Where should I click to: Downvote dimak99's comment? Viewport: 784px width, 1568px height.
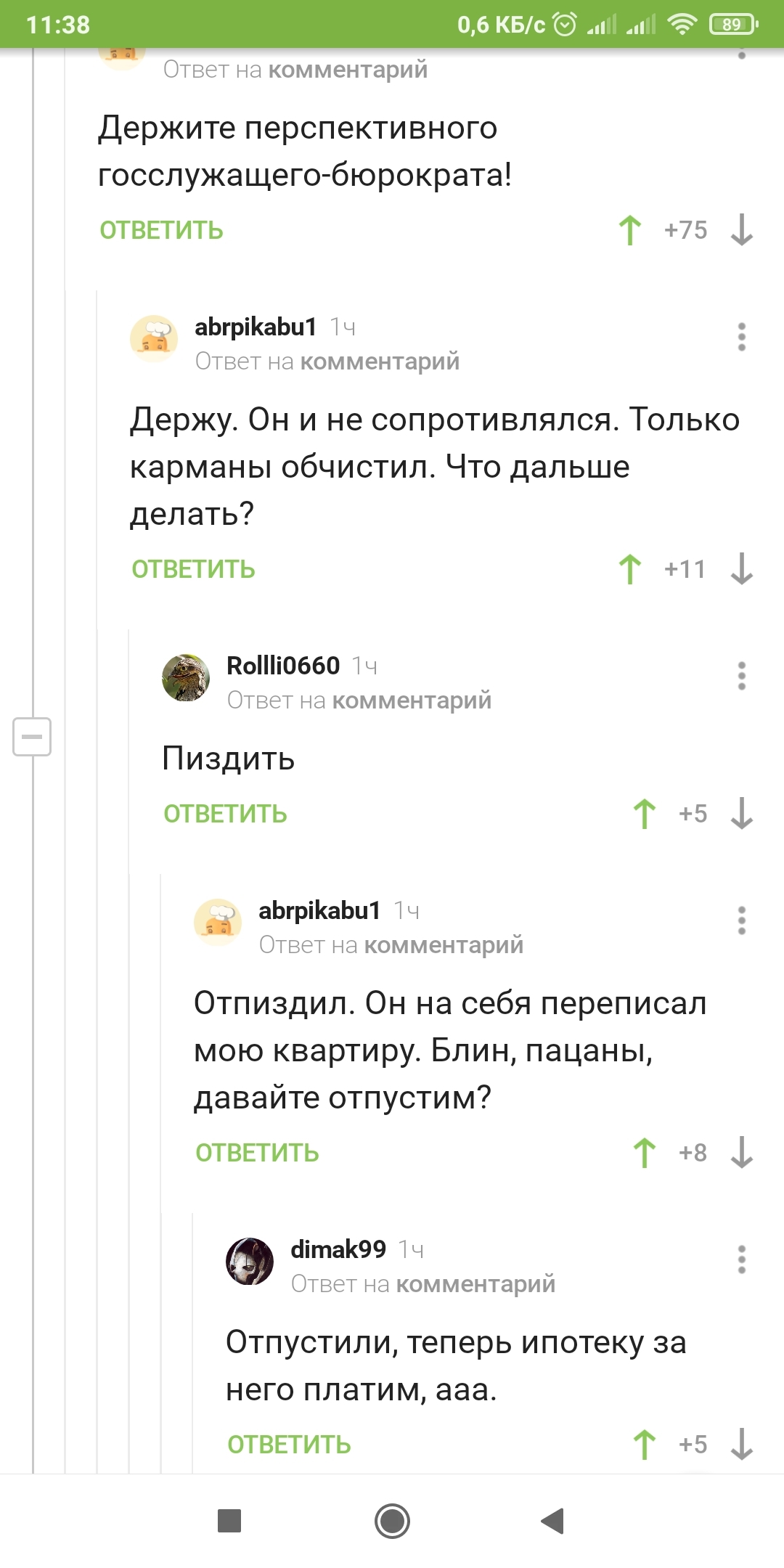[x=741, y=1445]
